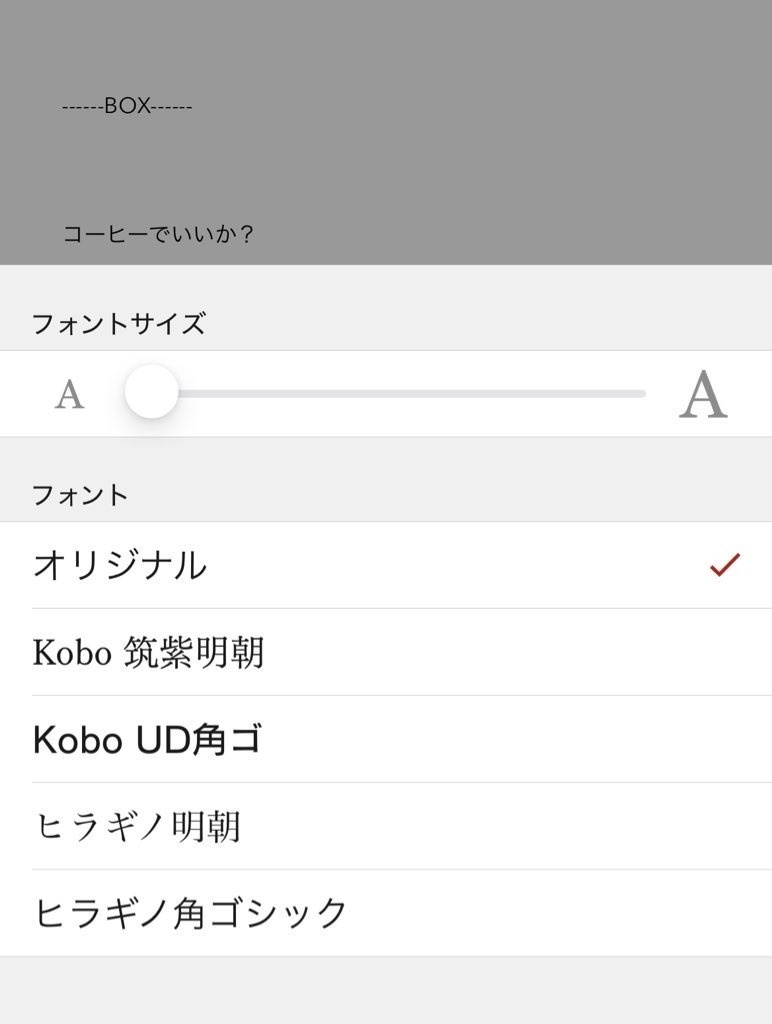772x1024 pixels.
Task: Select the ヒラギノ明朝 font
Action: pyautogui.click(x=137, y=827)
